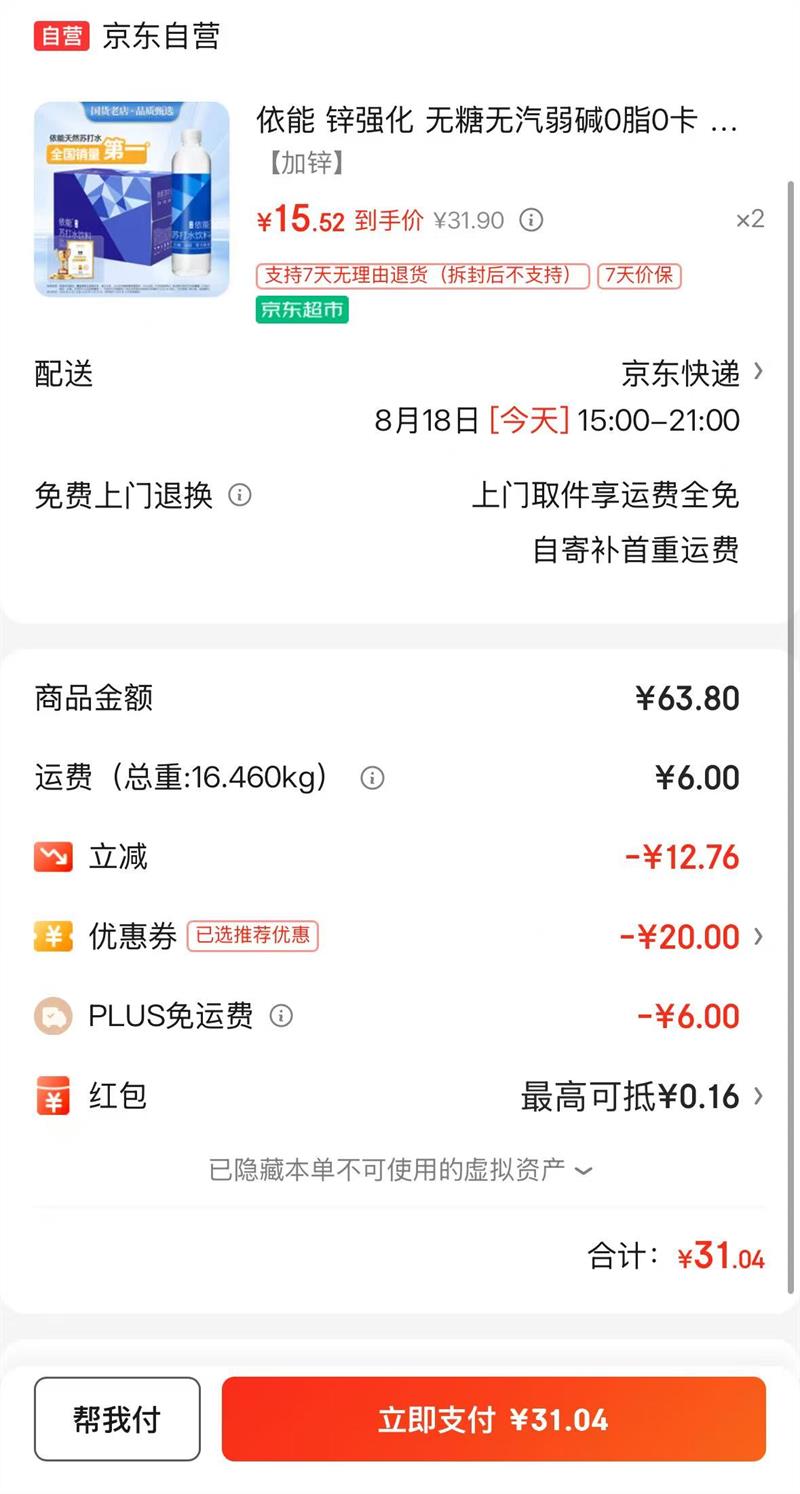View info about 免费上门退换
800x1494 pixels.
[240, 495]
